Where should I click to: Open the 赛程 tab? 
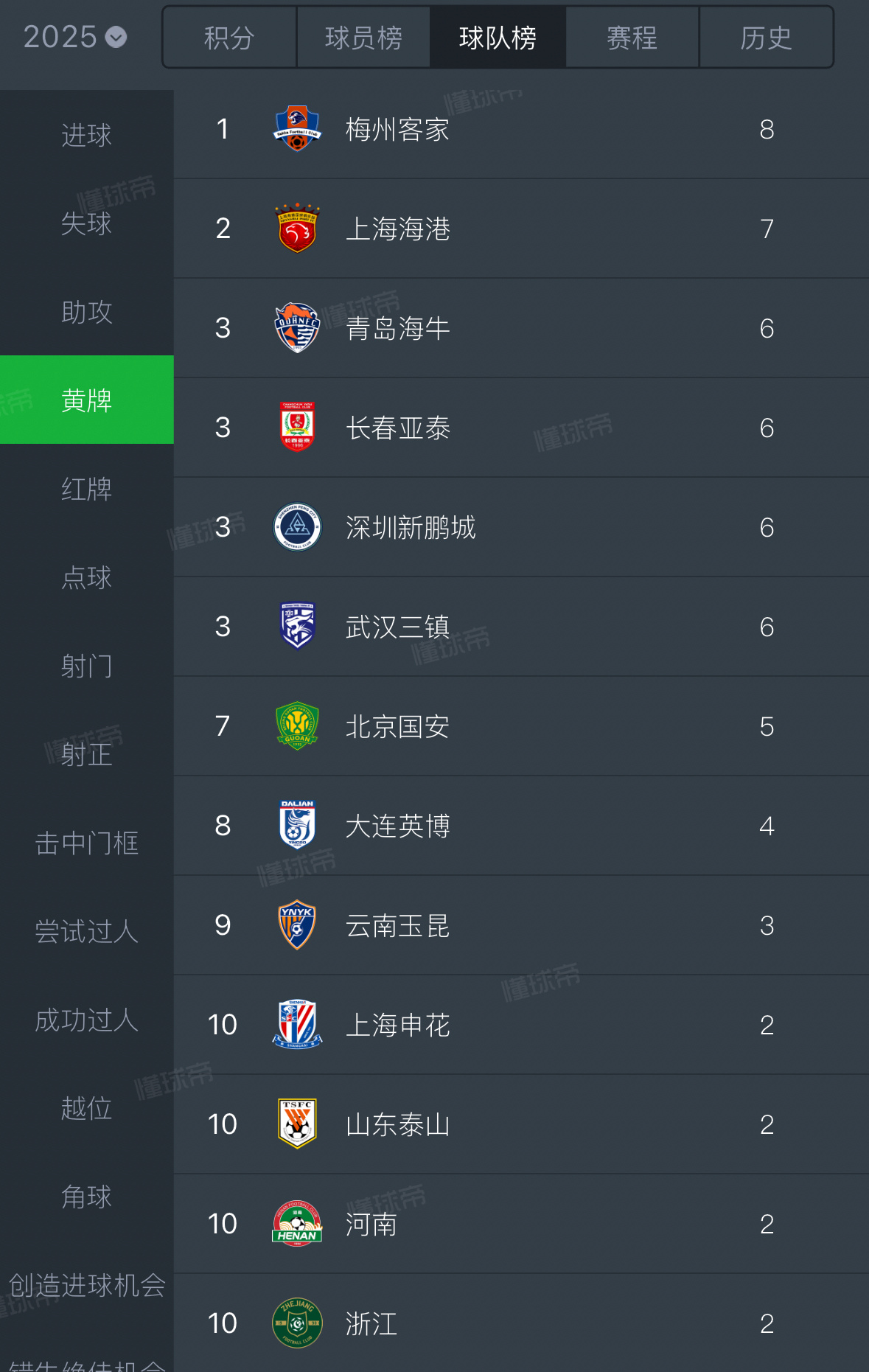coord(632,38)
